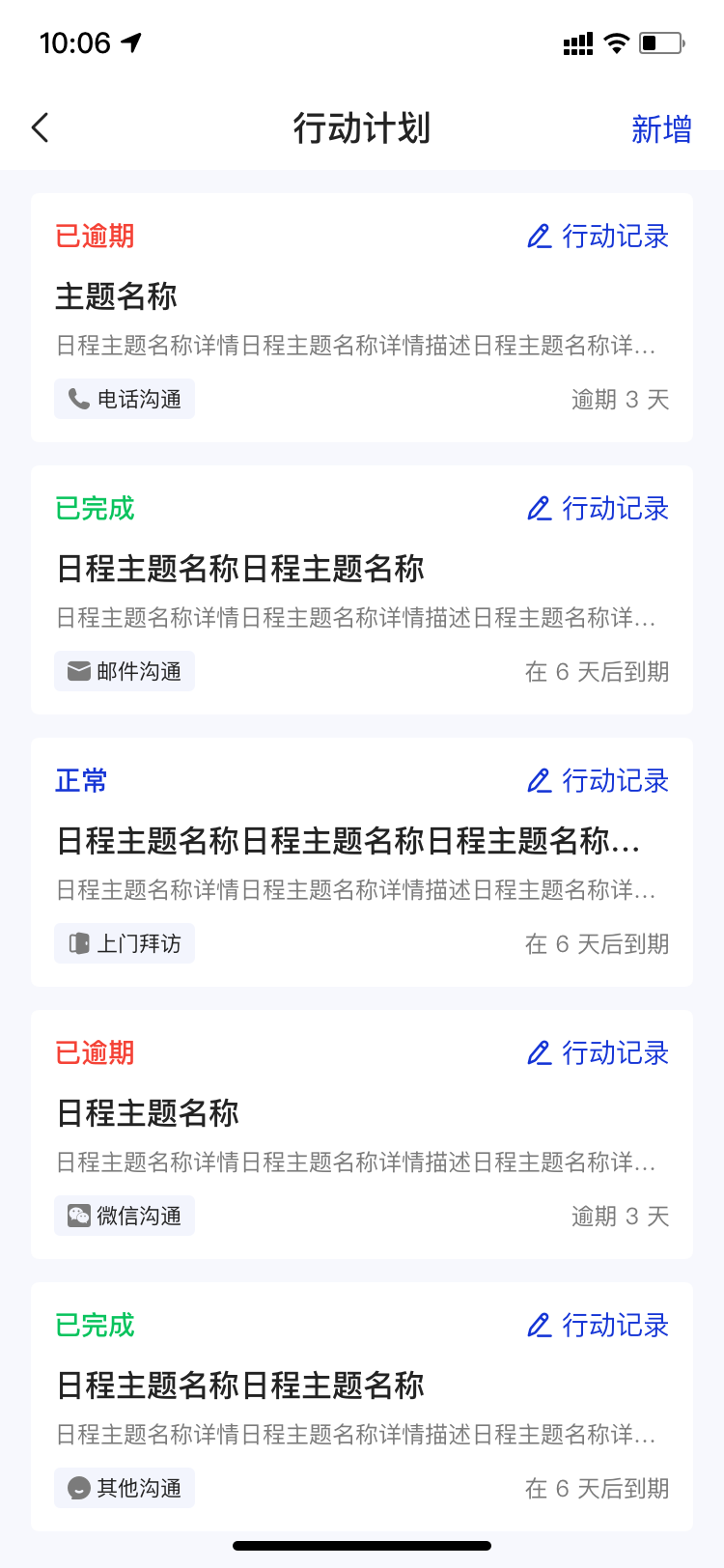This screenshot has height=1568, width=724.
Task: Tap 新增 to add a plan
Action: pos(661,128)
